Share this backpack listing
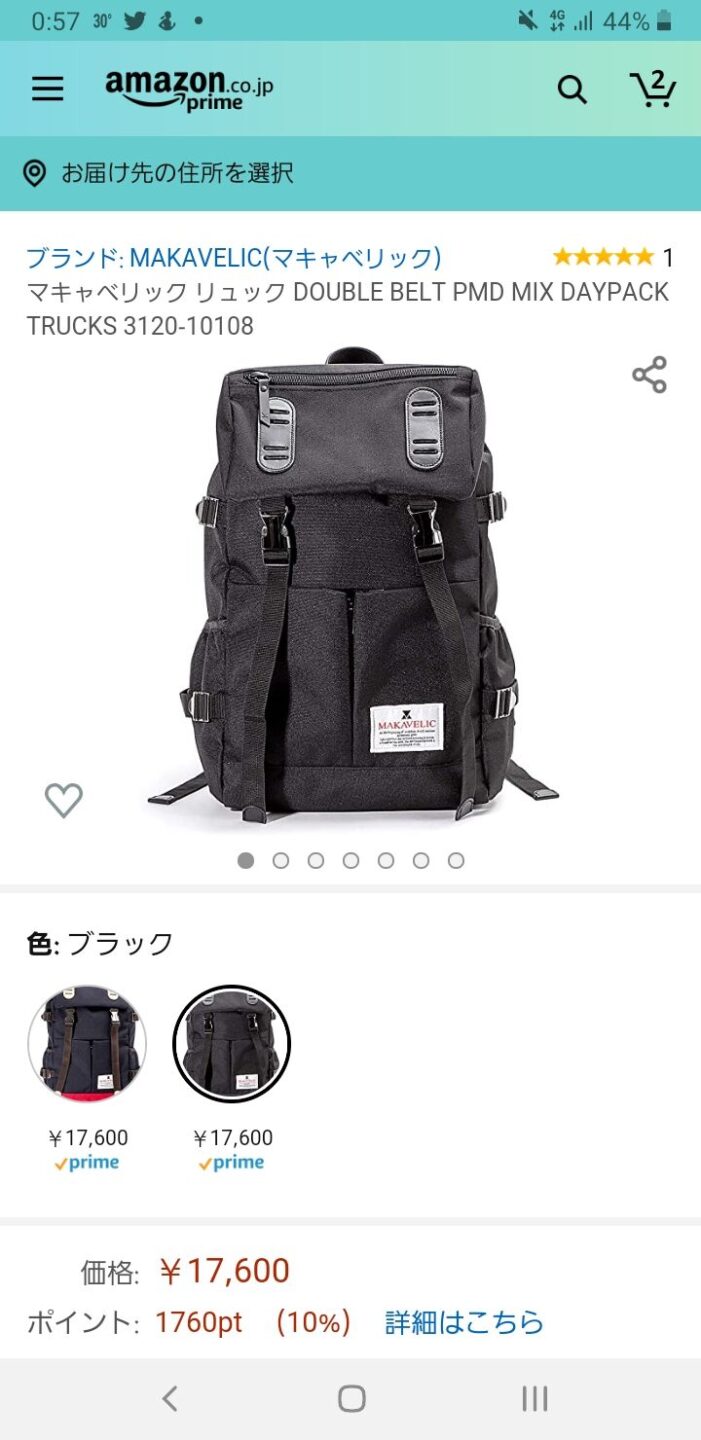The width and height of the screenshot is (701, 1440). point(649,375)
